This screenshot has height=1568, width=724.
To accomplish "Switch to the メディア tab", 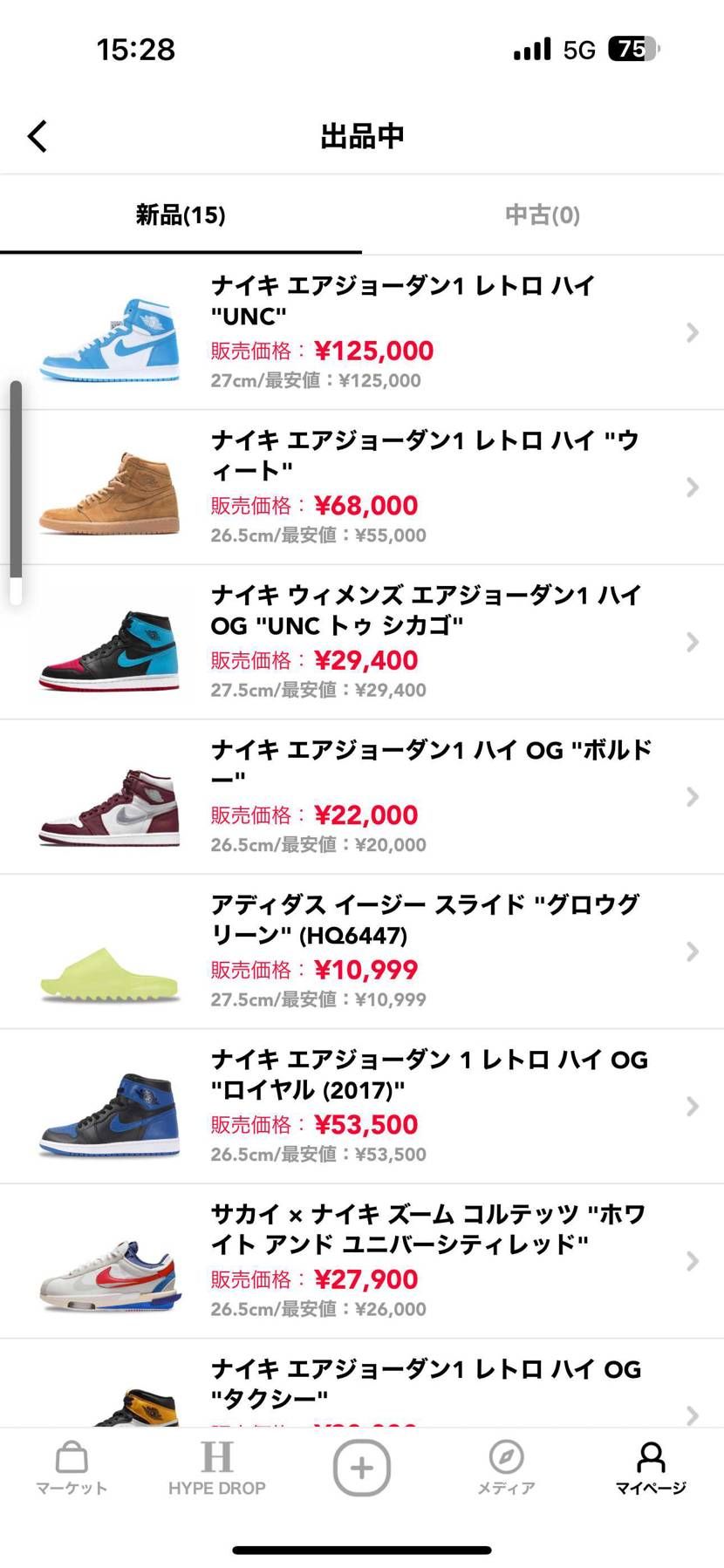I will coord(506,1468).
